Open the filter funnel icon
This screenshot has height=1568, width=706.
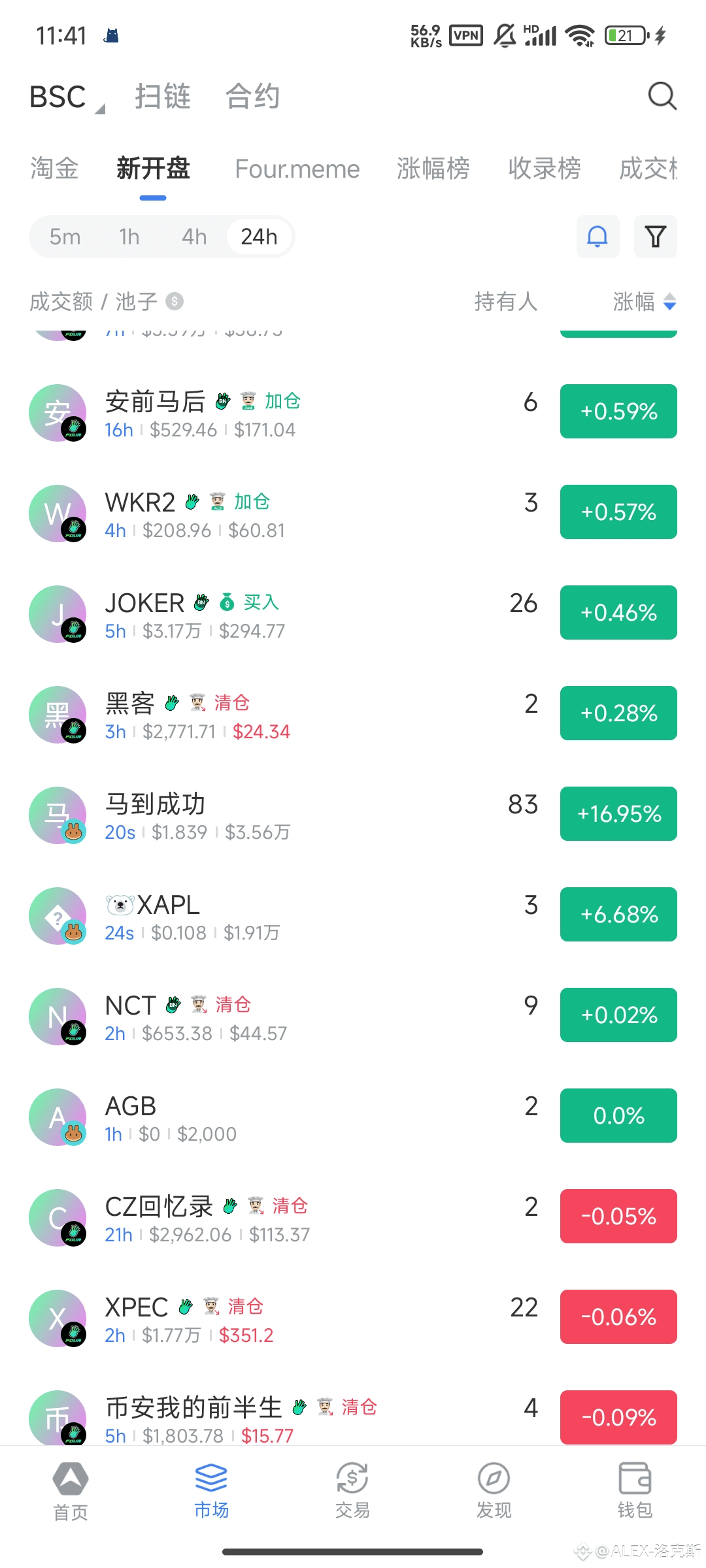point(655,237)
